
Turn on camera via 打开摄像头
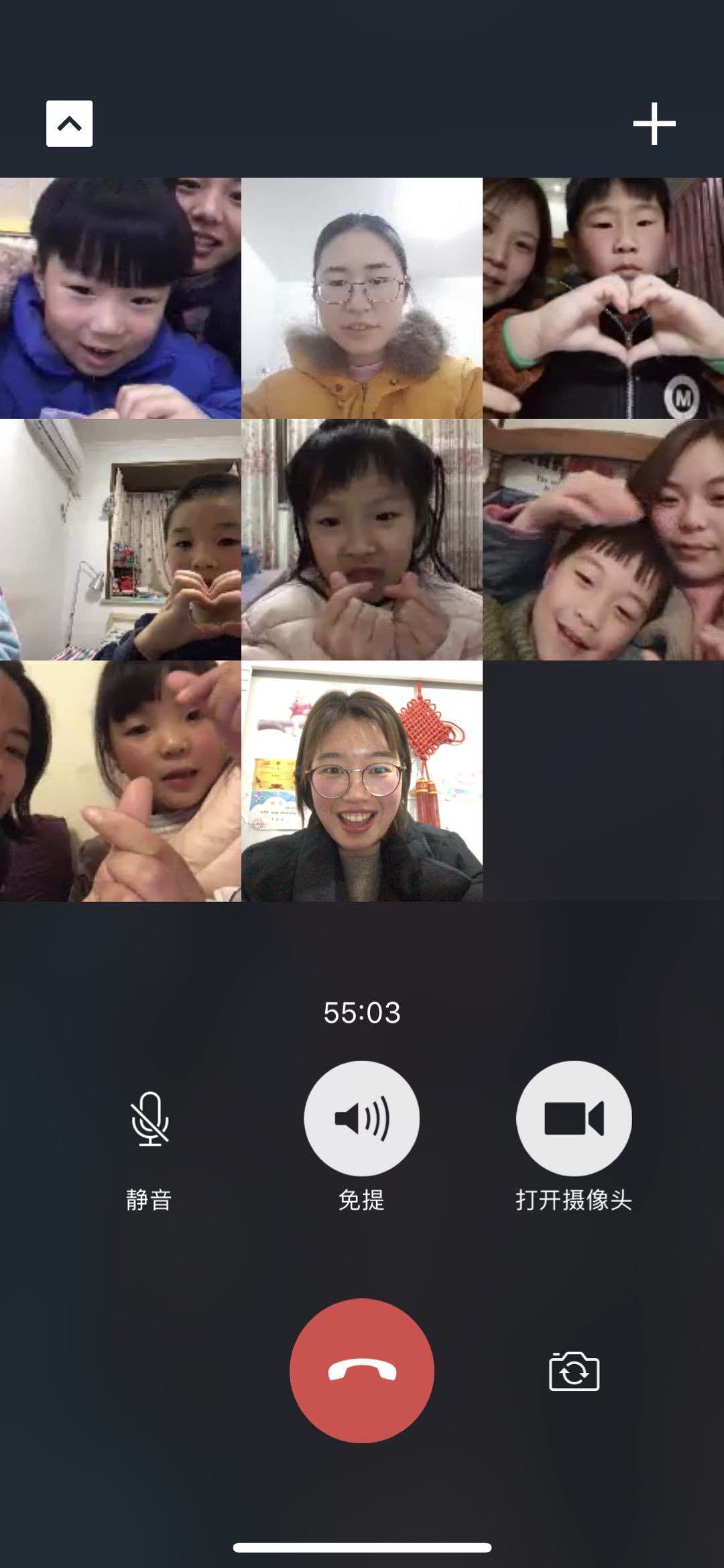tap(574, 1119)
